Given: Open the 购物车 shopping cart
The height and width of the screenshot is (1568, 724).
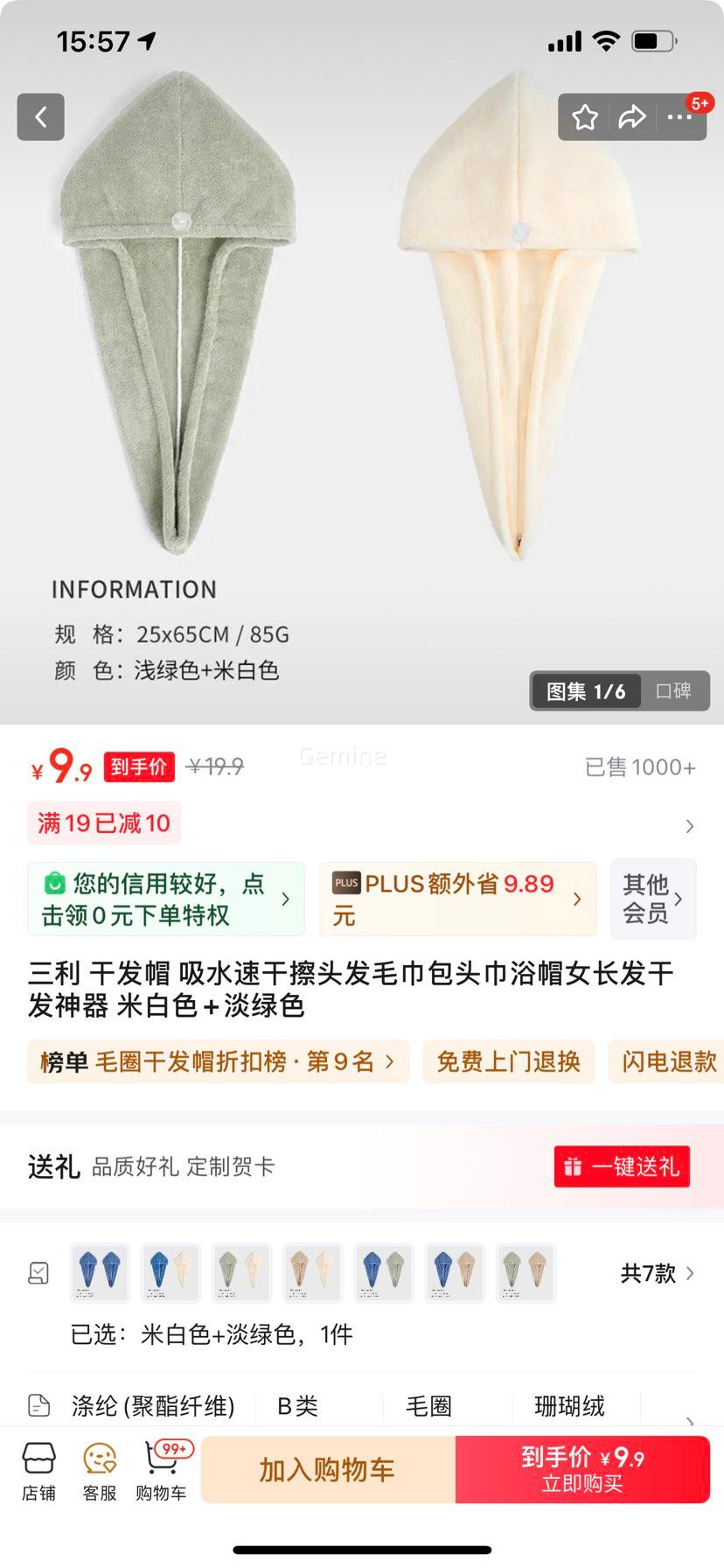Looking at the screenshot, I should coord(161,1472).
